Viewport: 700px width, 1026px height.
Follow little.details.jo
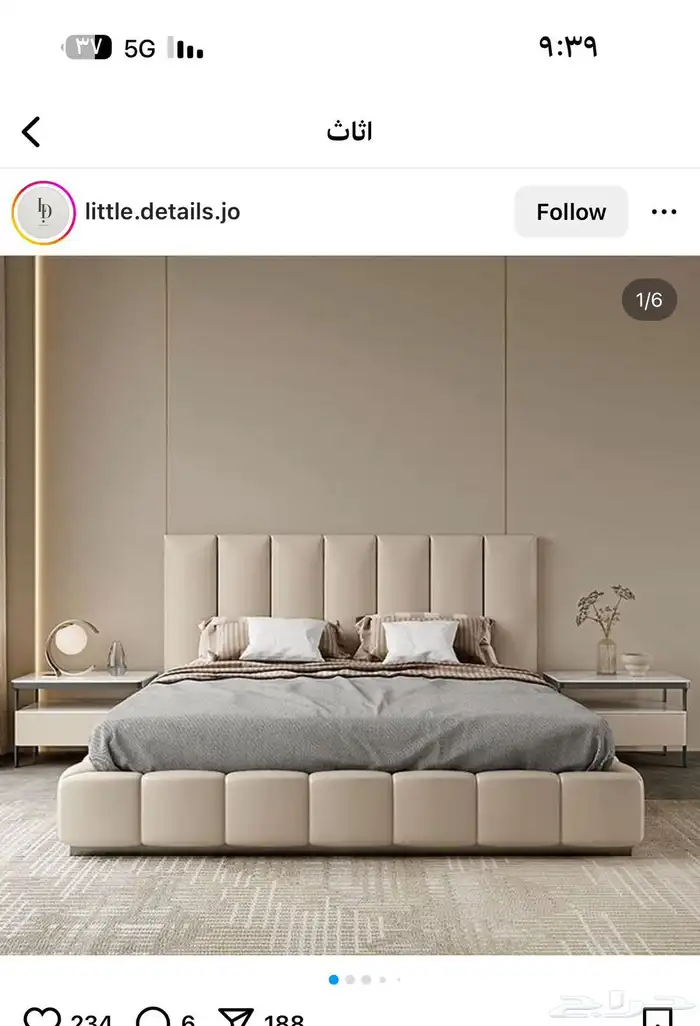coord(571,212)
